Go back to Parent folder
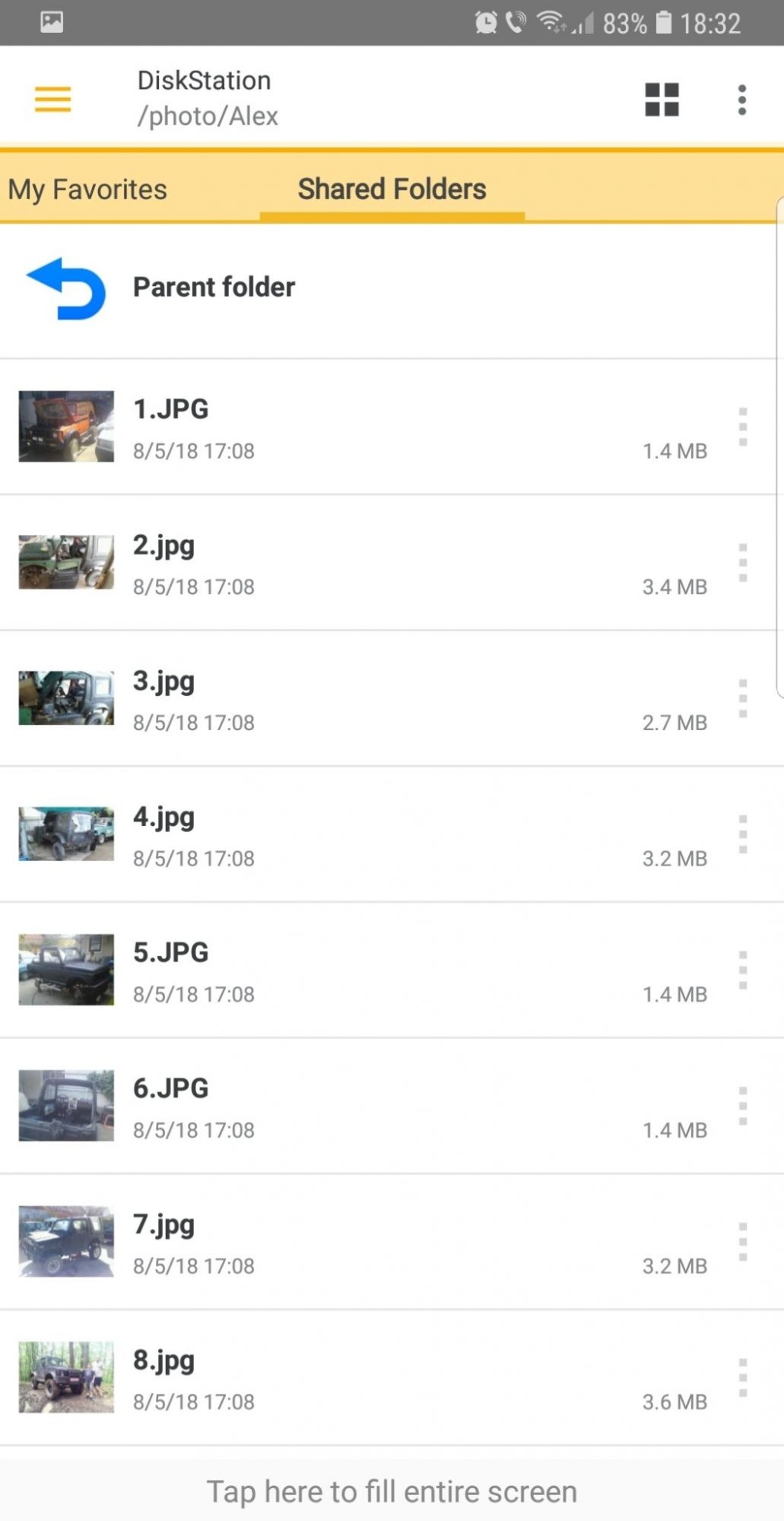Viewport: 784px width, 1521px height. tap(214, 287)
